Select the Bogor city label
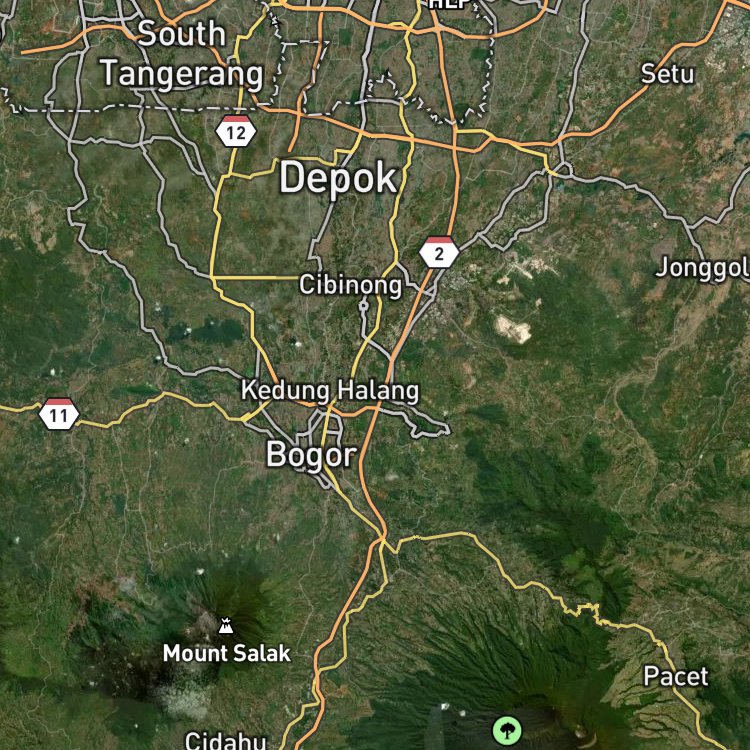The image size is (750, 750). coord(311,454)
